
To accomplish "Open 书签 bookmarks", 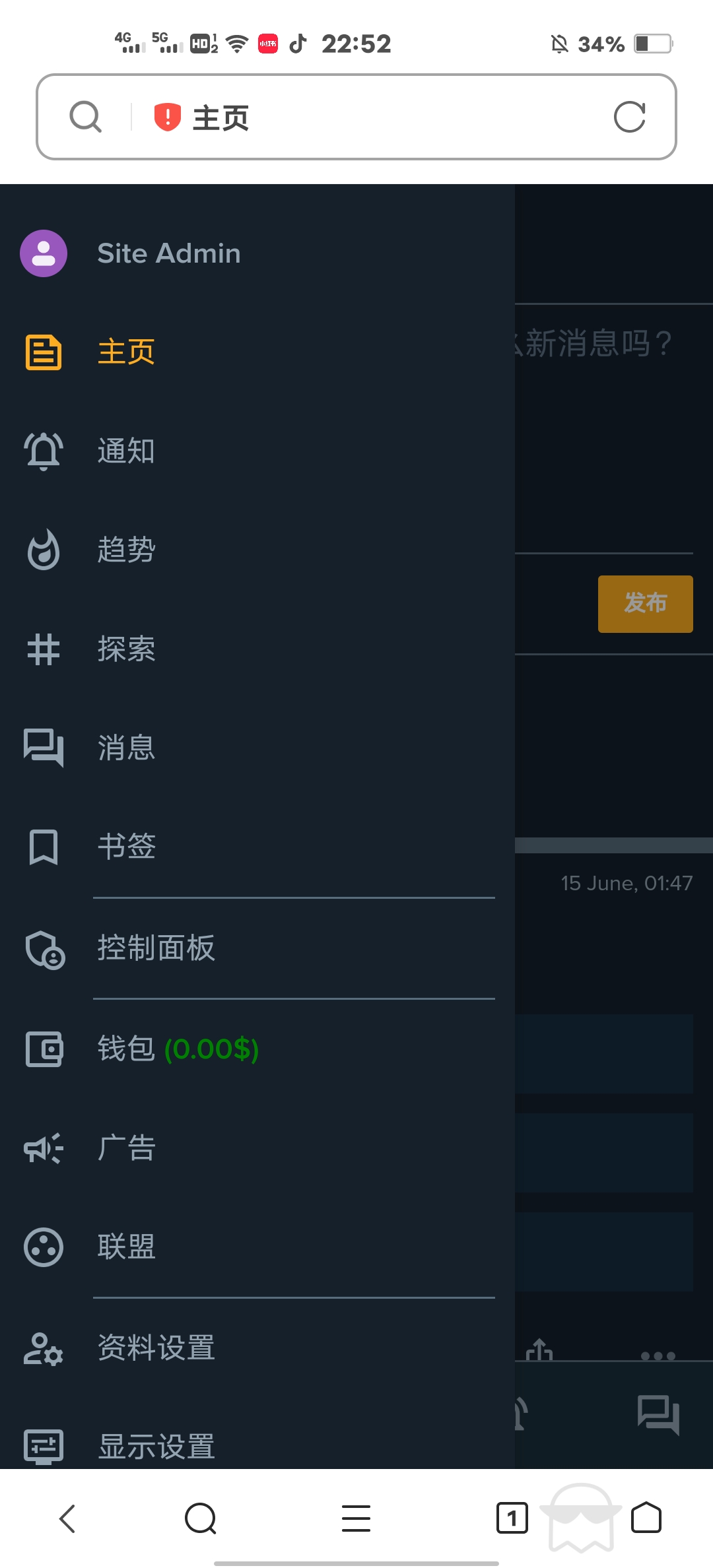I will tap(125, 847).
